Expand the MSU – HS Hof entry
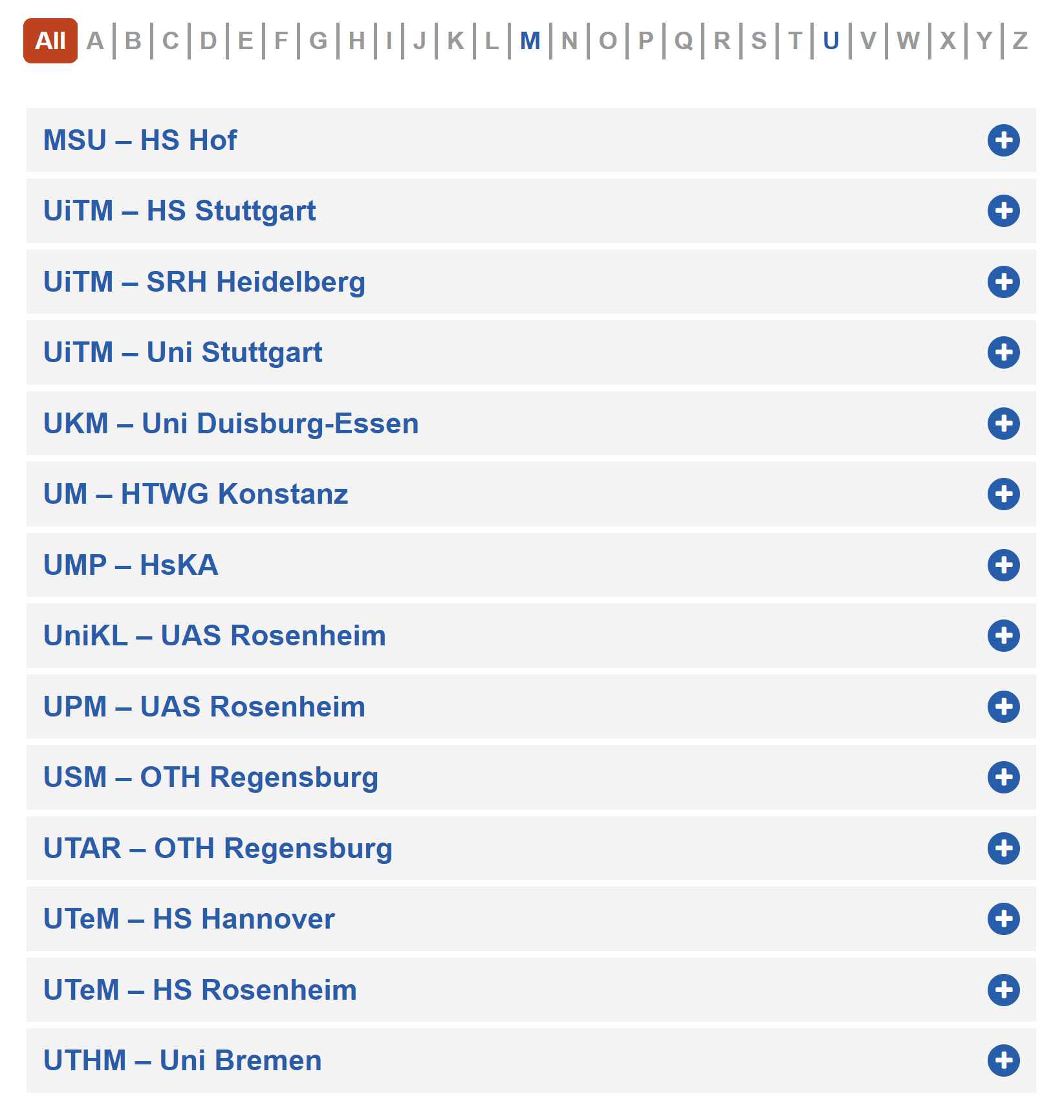 tap(531, 140)
